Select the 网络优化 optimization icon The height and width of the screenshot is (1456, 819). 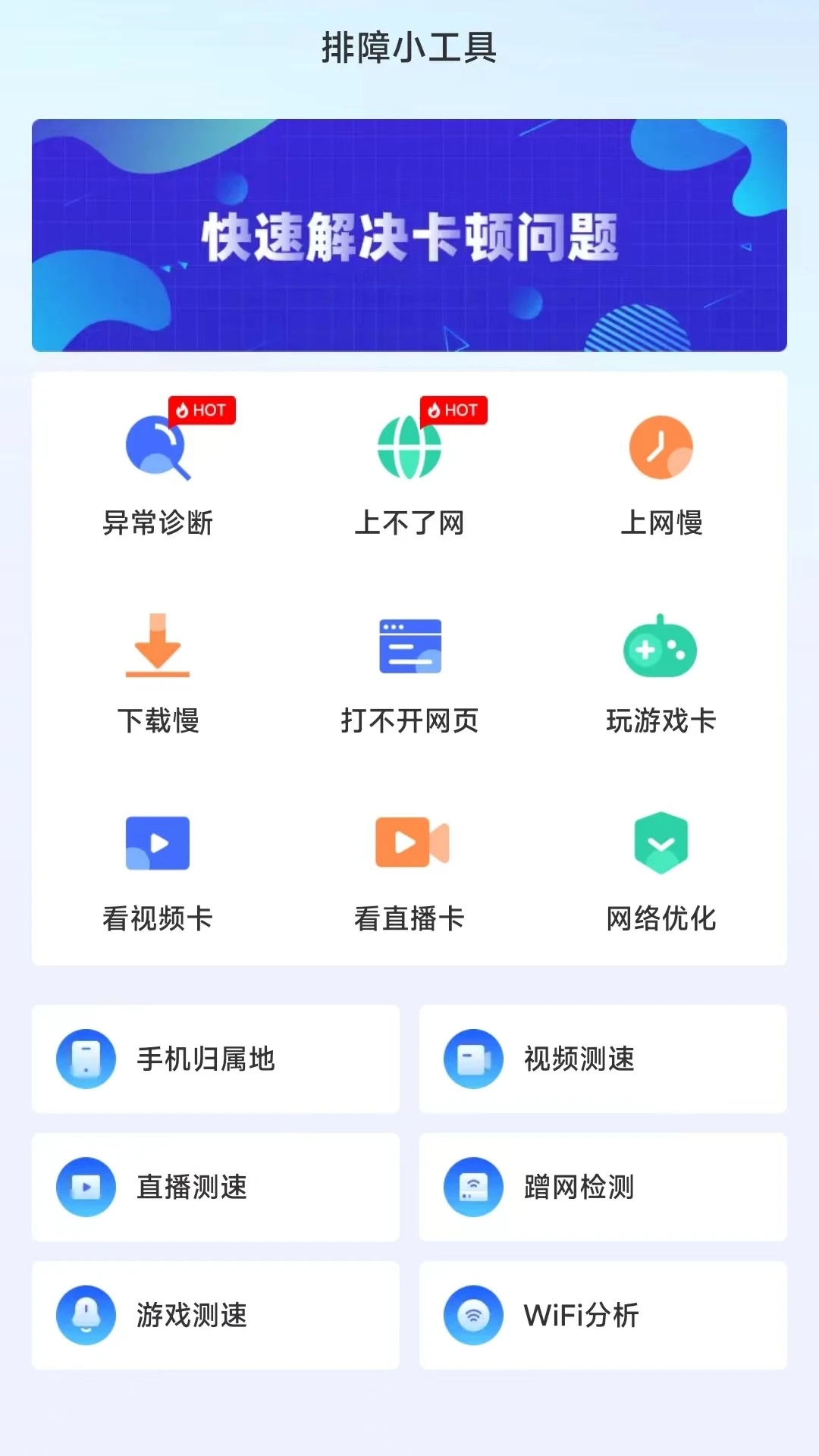tap(661, 844)
